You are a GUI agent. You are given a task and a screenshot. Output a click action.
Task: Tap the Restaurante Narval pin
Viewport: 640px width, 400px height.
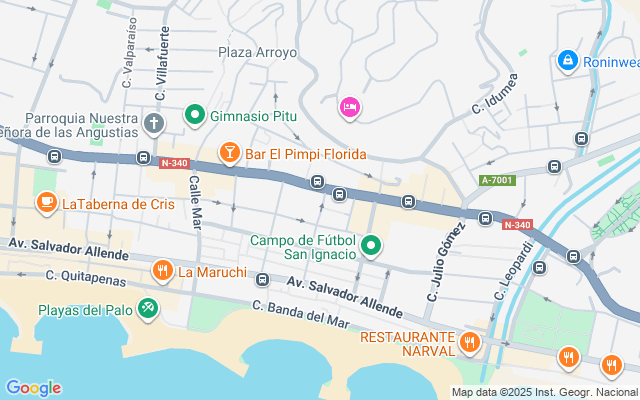470,344
